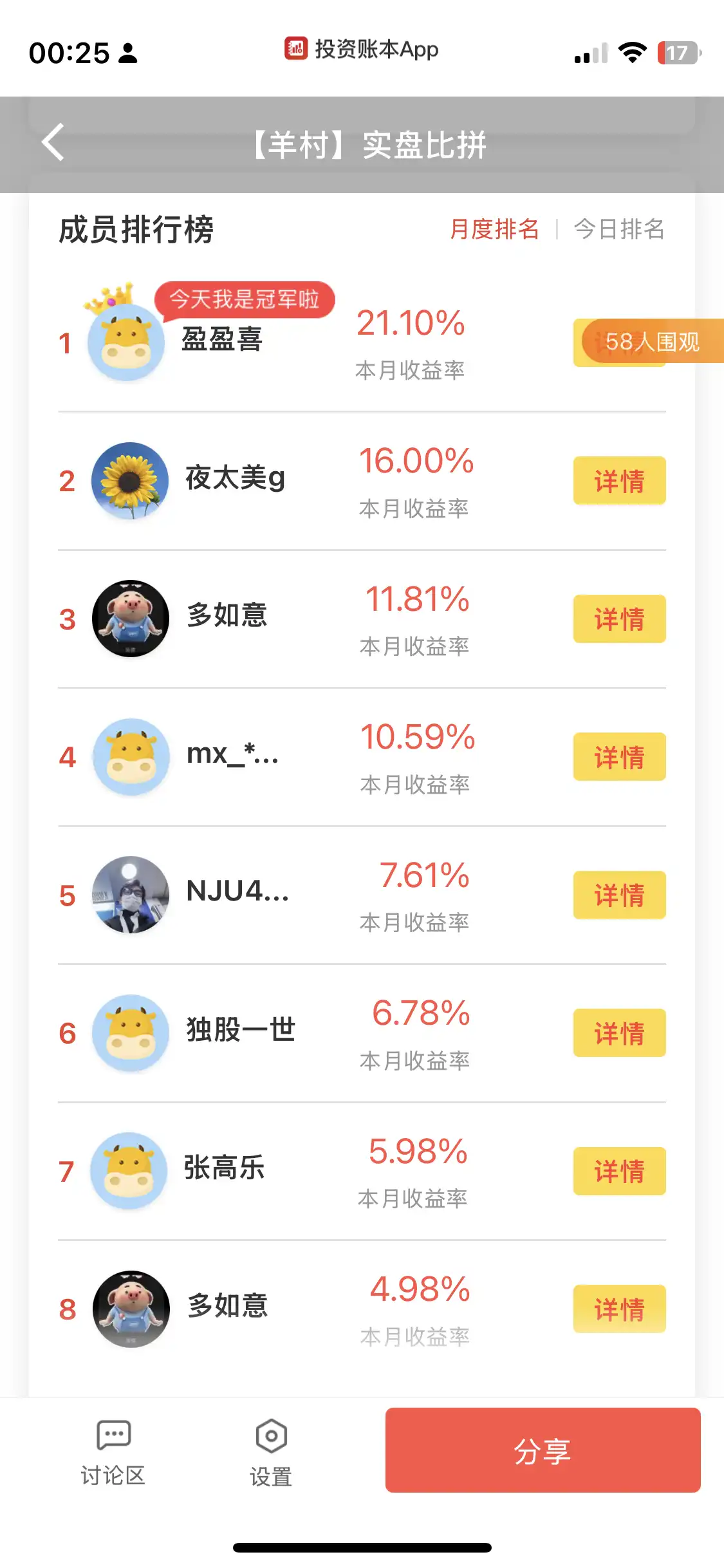The height and width of the screenshot is (1568, 724).
Task: Check 详情 for NJU4...
Action: (x=619, y=895)
